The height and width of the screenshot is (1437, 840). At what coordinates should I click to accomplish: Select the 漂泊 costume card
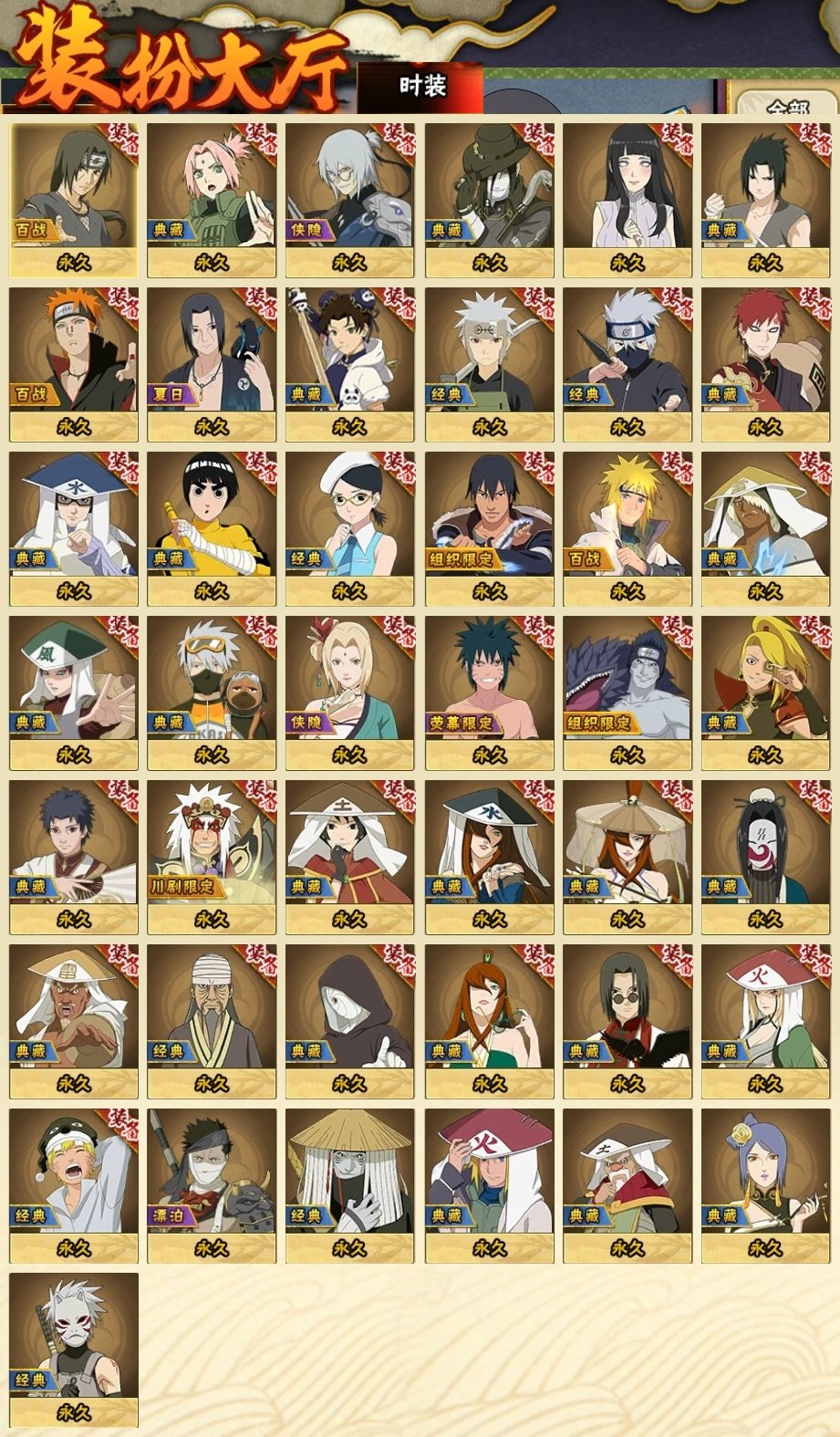(x=212, y=1184)
